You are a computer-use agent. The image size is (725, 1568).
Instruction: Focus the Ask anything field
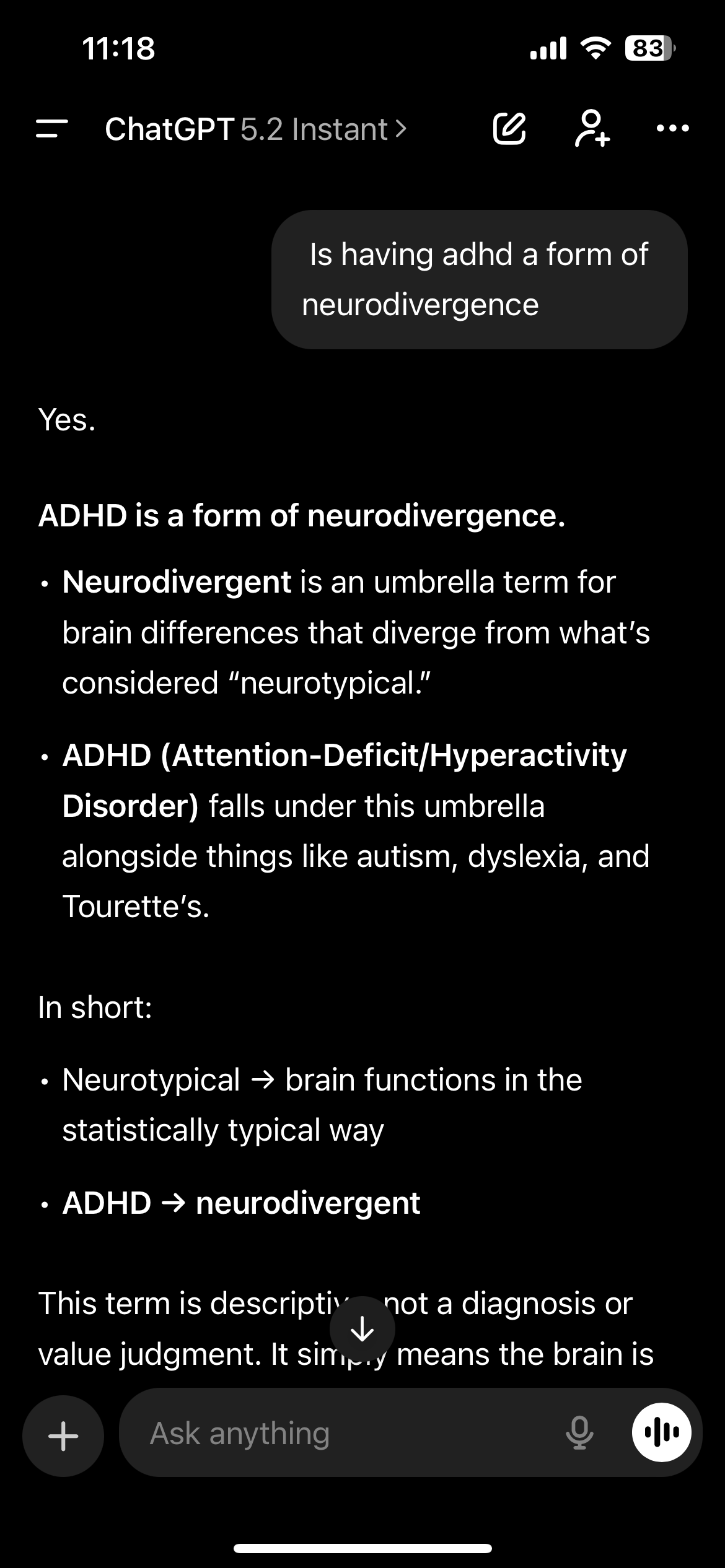click(347, 1433)
